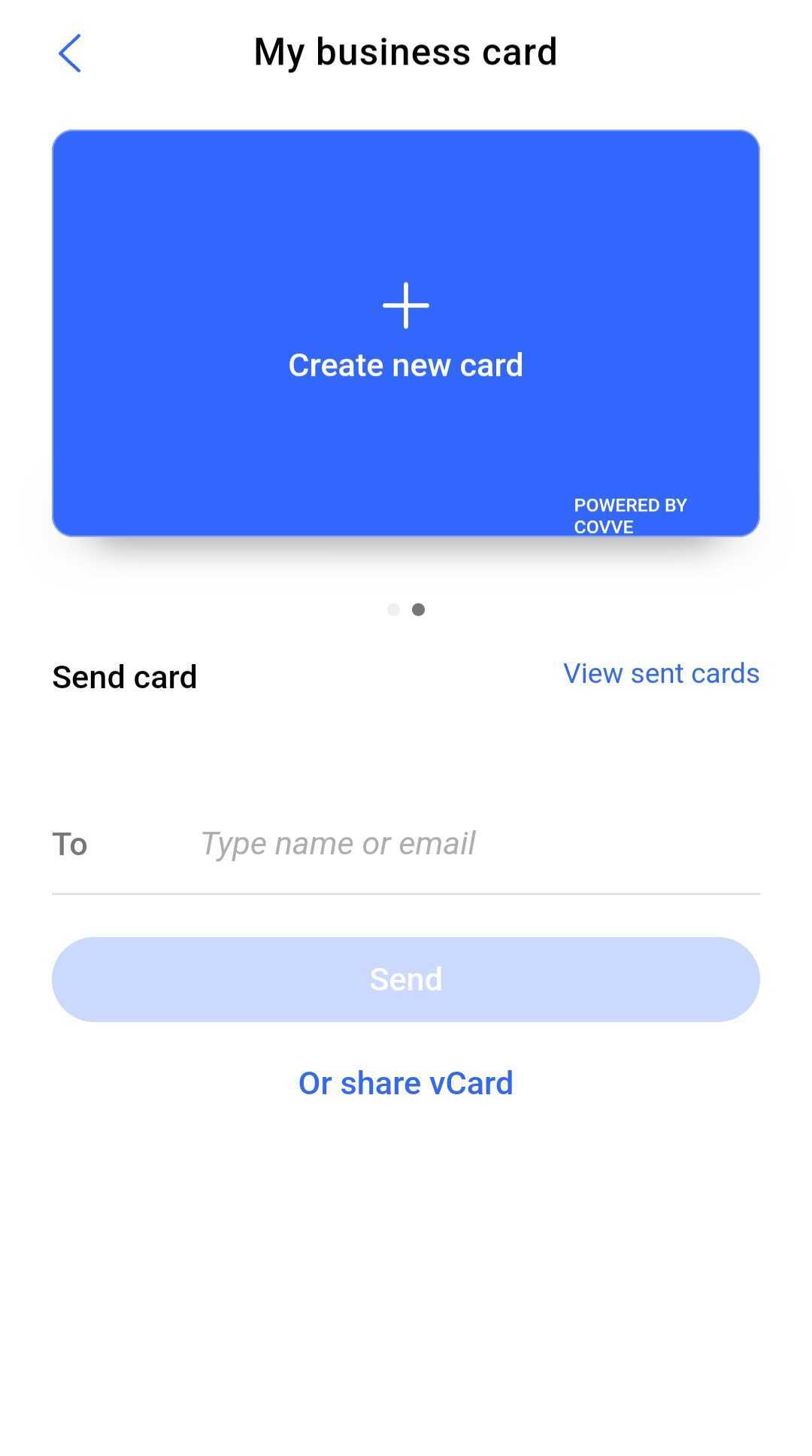
Task: Select the first page indicator dot
Action: click(x=393, y=609)
